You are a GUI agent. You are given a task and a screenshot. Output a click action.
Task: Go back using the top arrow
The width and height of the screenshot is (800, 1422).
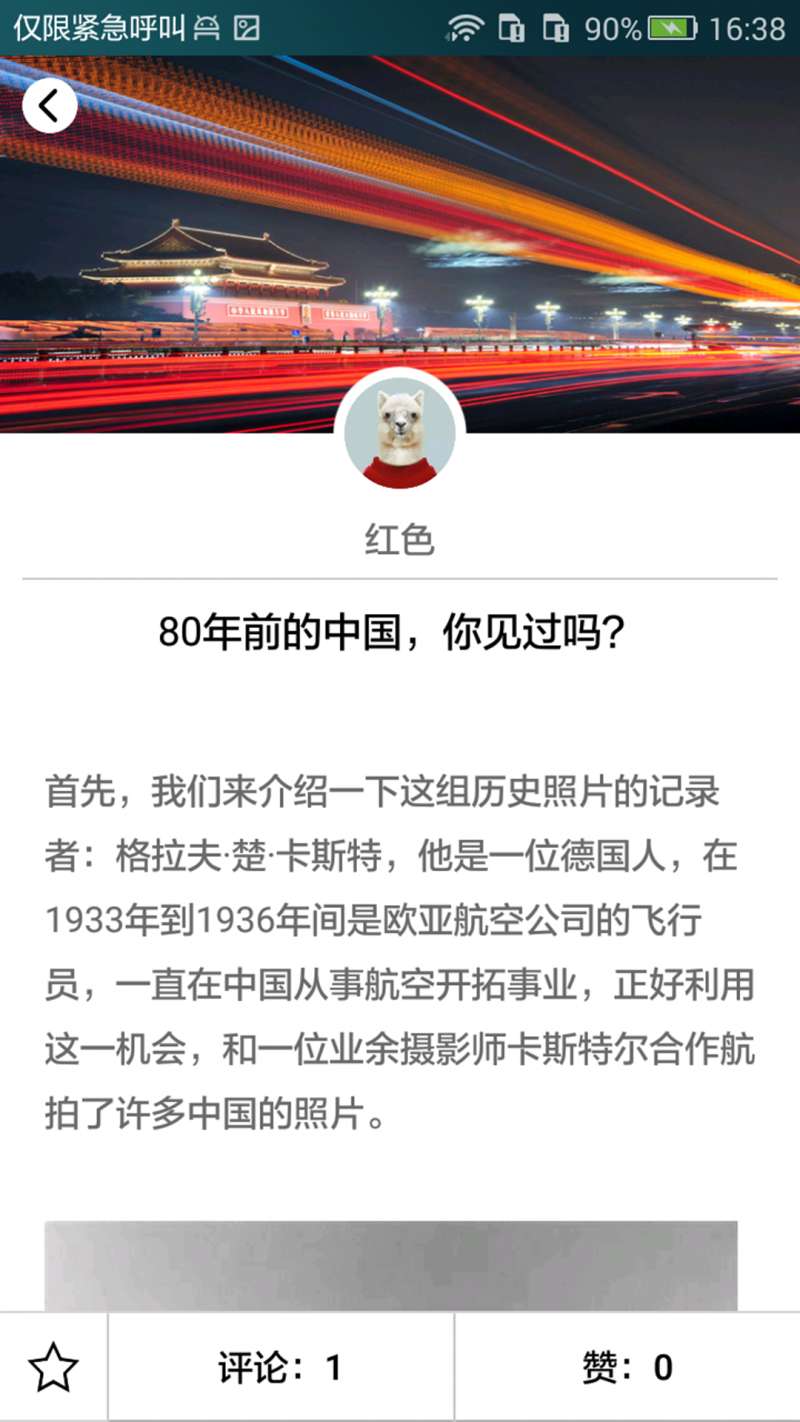tap(49, 105)
